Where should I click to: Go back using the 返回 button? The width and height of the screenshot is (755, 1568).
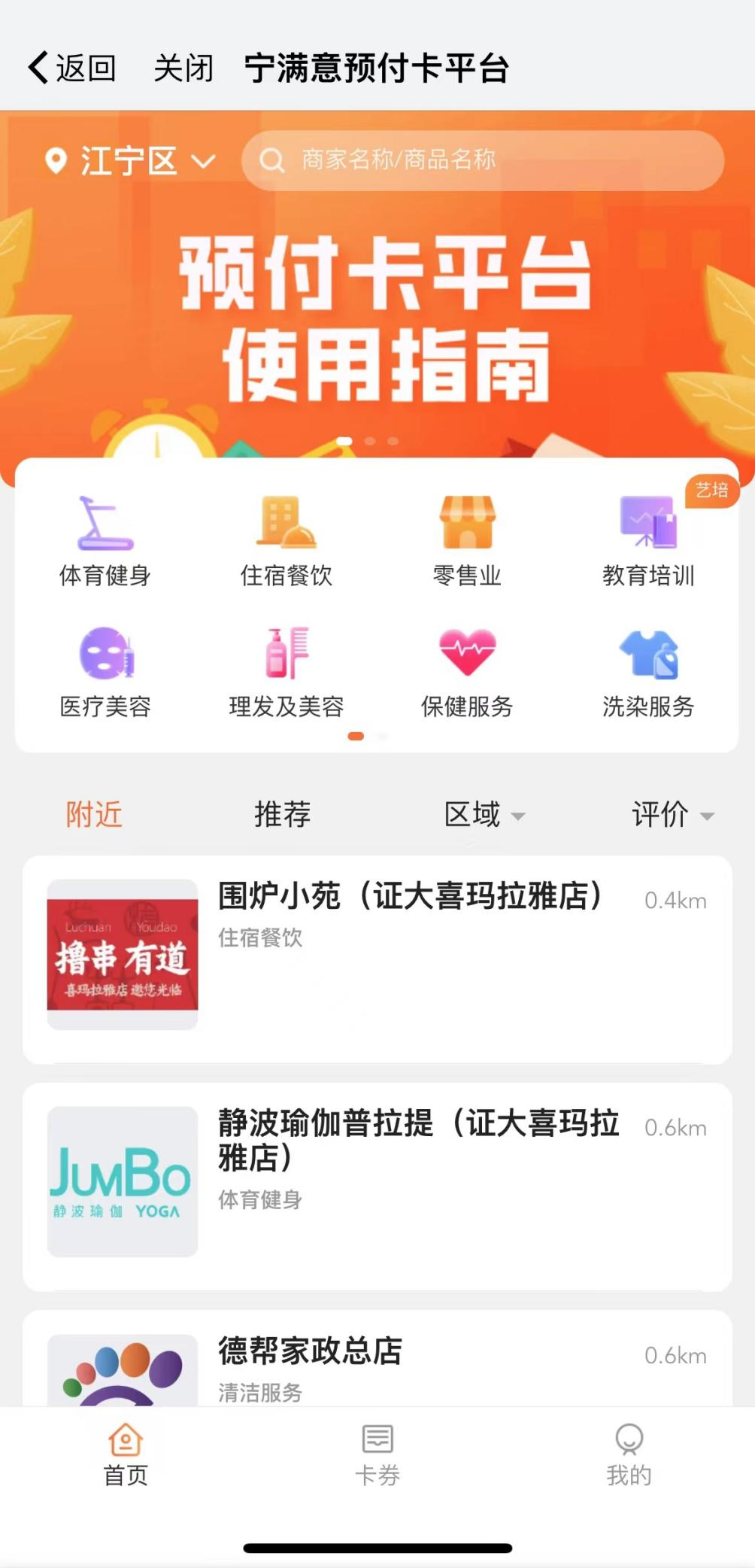pyautogui.click(x=72, y=68)
